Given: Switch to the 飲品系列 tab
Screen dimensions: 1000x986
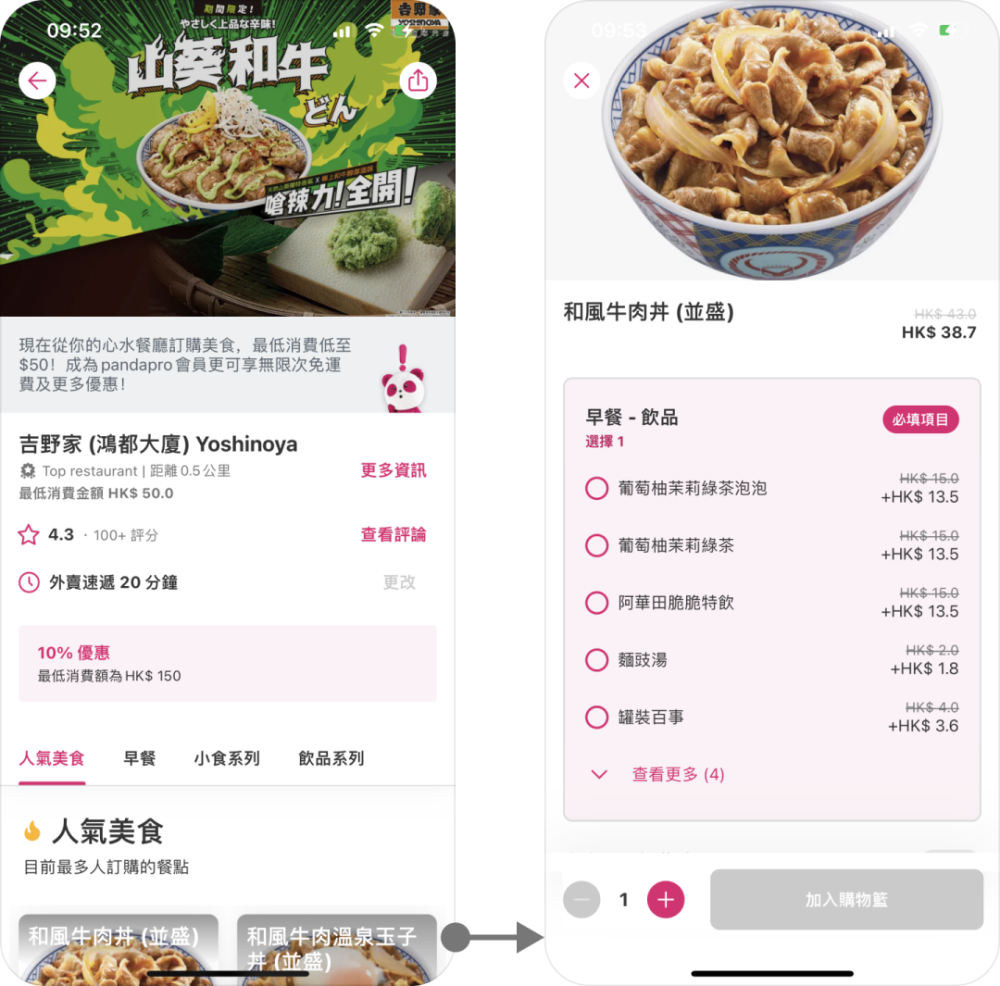Looking at the screenshot, I should click(x=332, y=758).
